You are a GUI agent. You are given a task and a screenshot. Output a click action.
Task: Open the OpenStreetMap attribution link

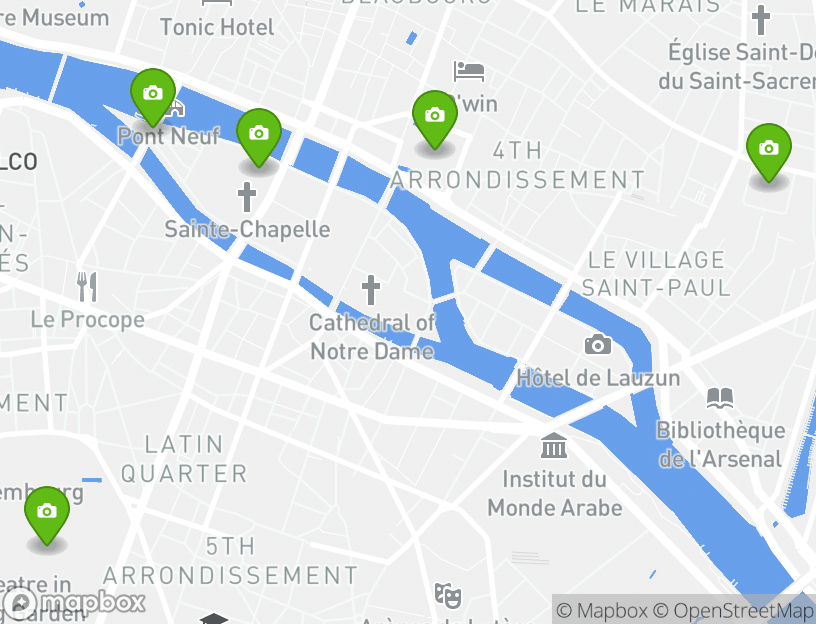coord(734,610)
